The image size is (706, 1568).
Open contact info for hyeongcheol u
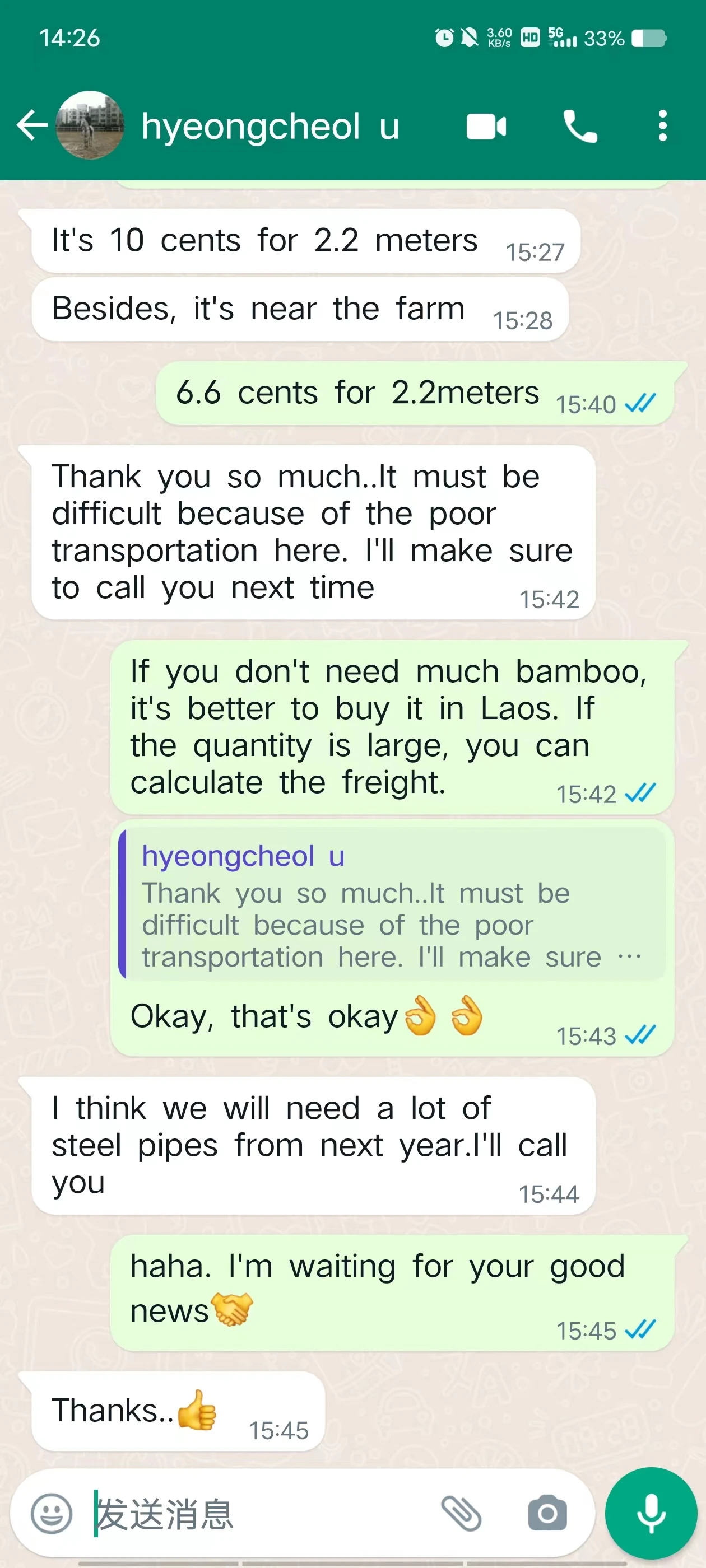coord(270,127)
